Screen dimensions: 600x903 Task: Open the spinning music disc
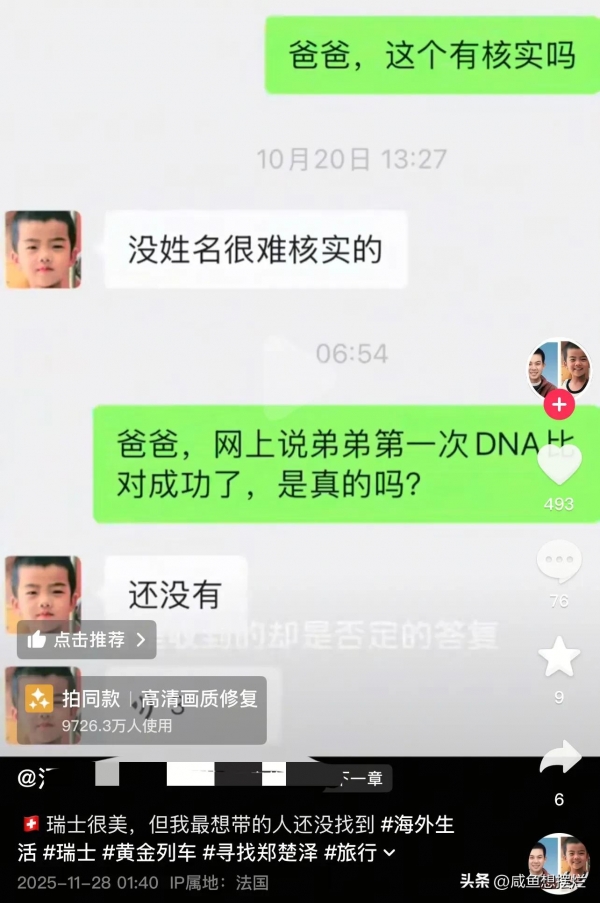coord(558,862)
